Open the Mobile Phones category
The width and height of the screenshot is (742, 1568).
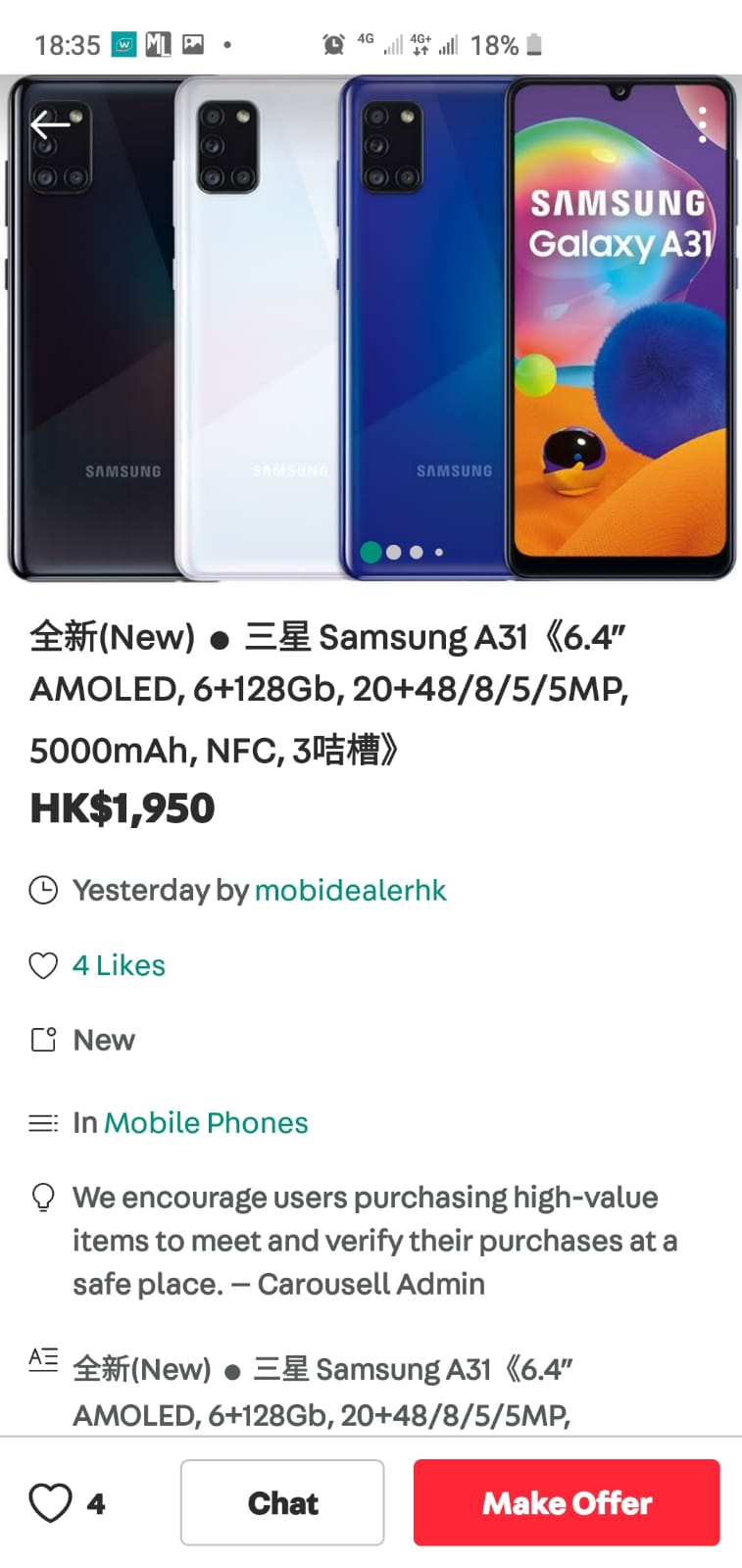pyautogui.click(x=206, y=1122)
